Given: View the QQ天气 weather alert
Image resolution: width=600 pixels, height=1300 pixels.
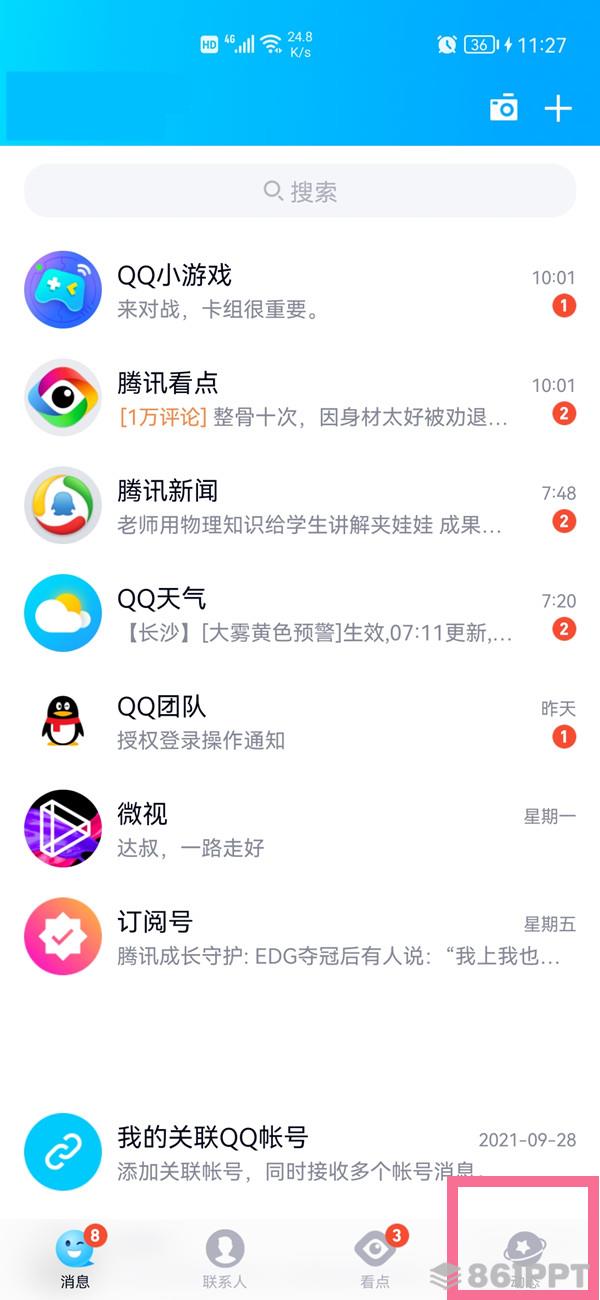Looking at the screenshot, I should (x=300, y=614).
